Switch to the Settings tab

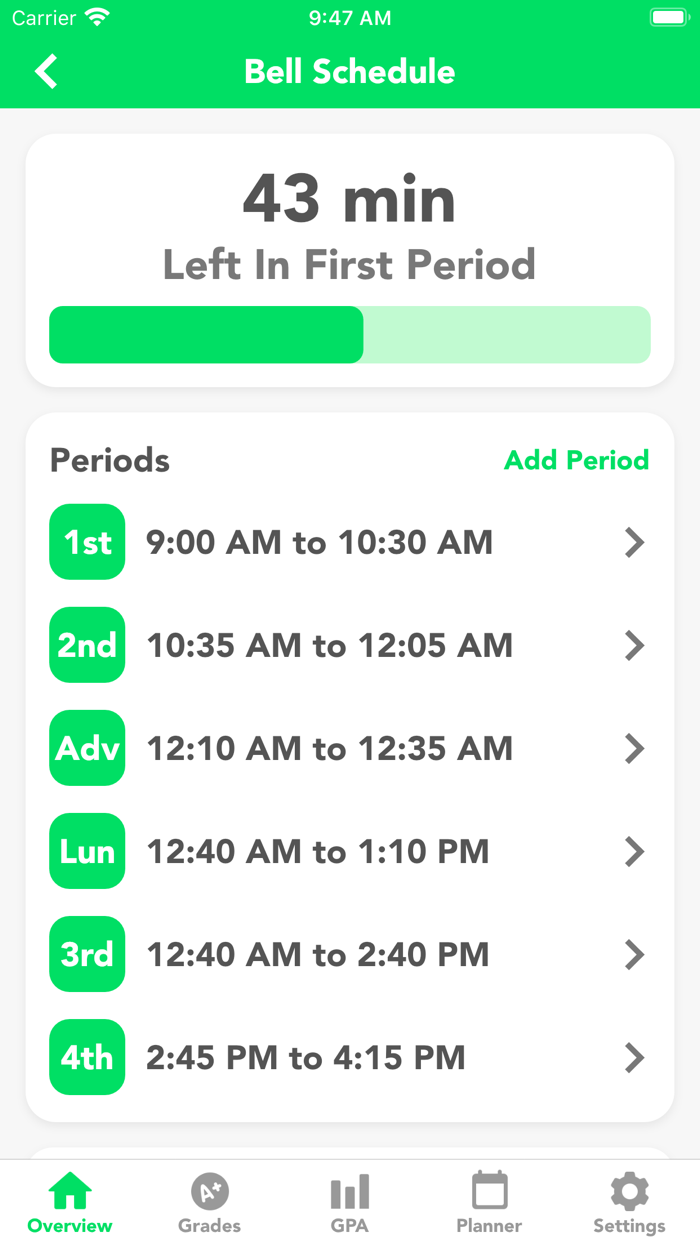point(629,1204)
